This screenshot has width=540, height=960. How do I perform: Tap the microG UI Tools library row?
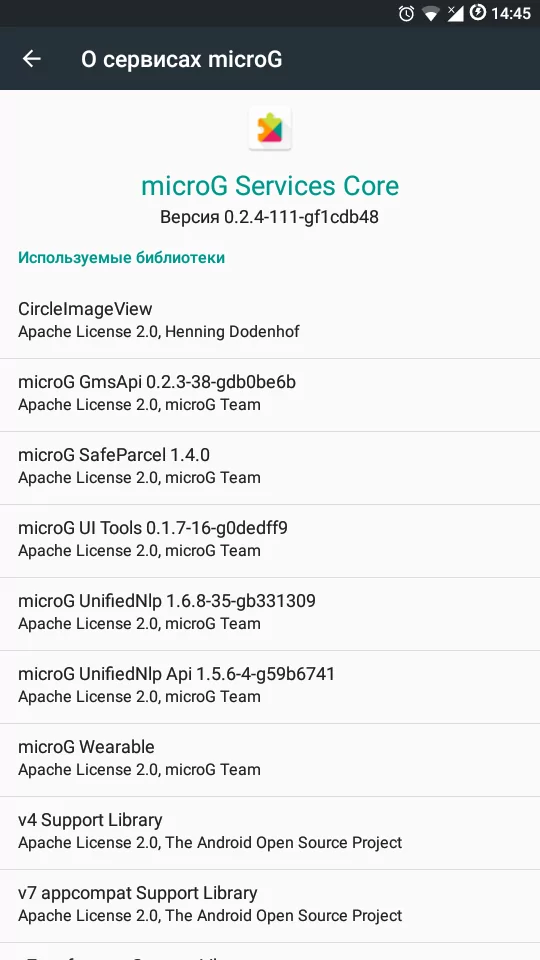270,541
